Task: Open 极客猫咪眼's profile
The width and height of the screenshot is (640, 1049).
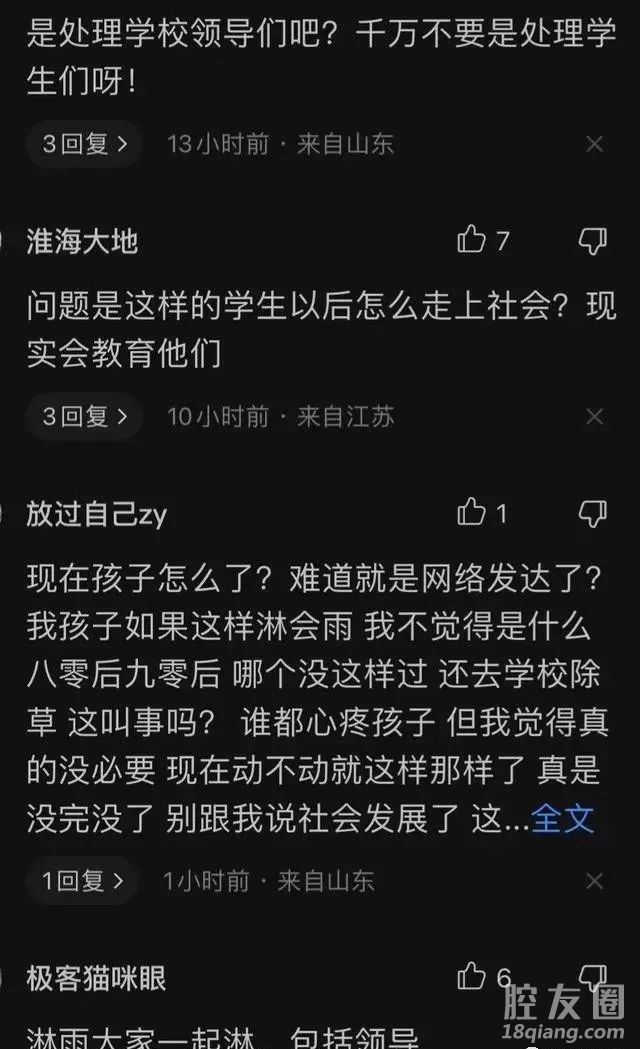Action: 96,978
